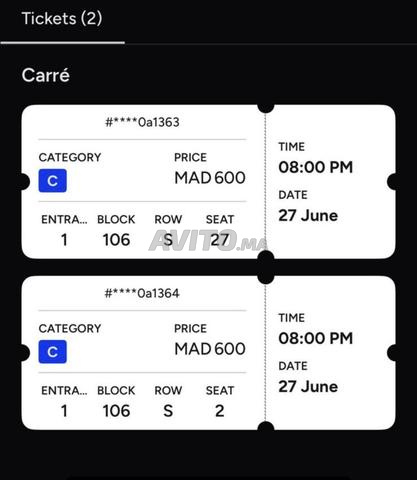Open ticket #****0a1364 for seat 2
Image resolution: width=417 pixels, height=480 pixels.
209,353
